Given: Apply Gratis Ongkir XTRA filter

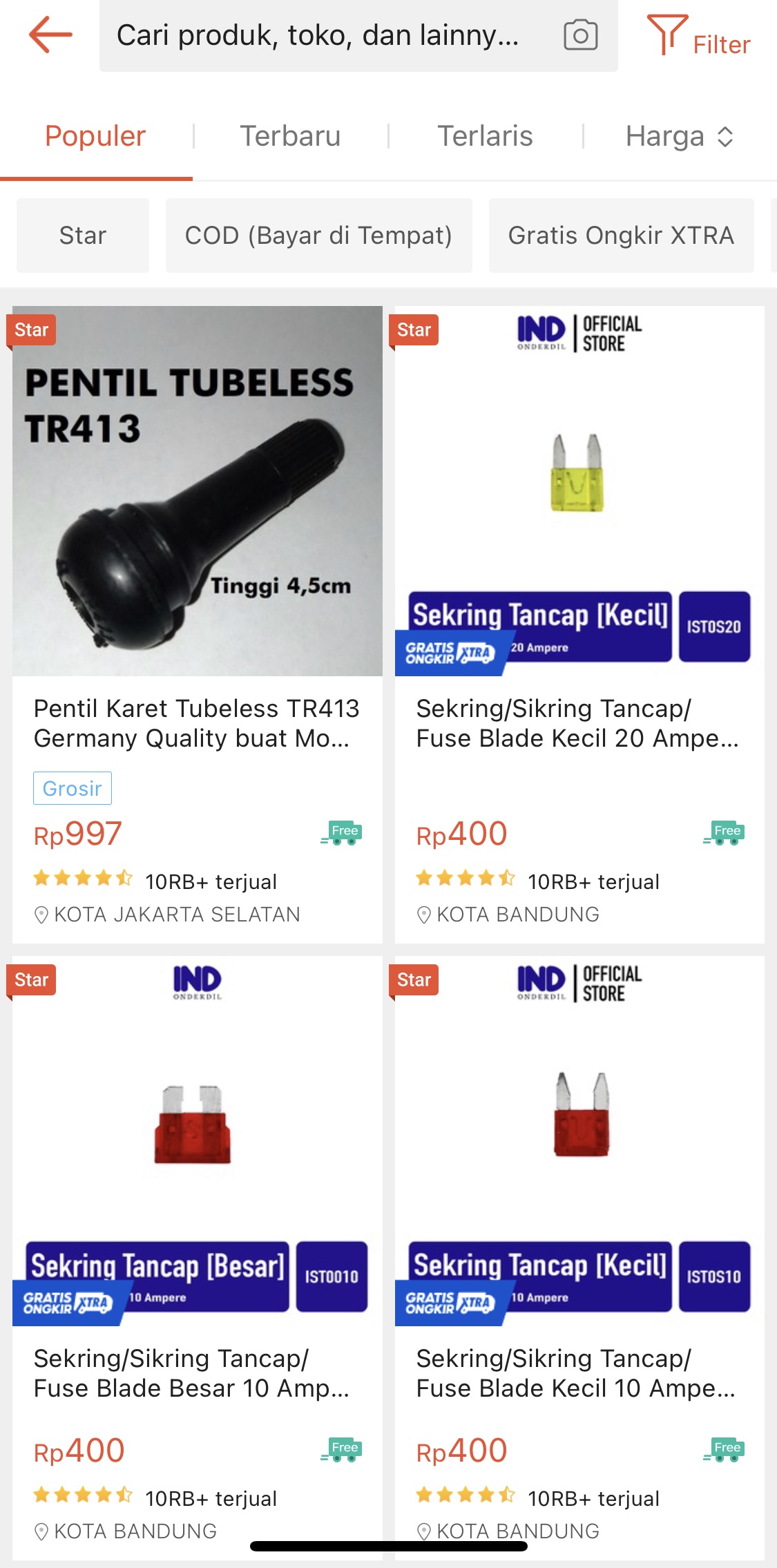Looking at the screenshot, I should pos(621,236).
